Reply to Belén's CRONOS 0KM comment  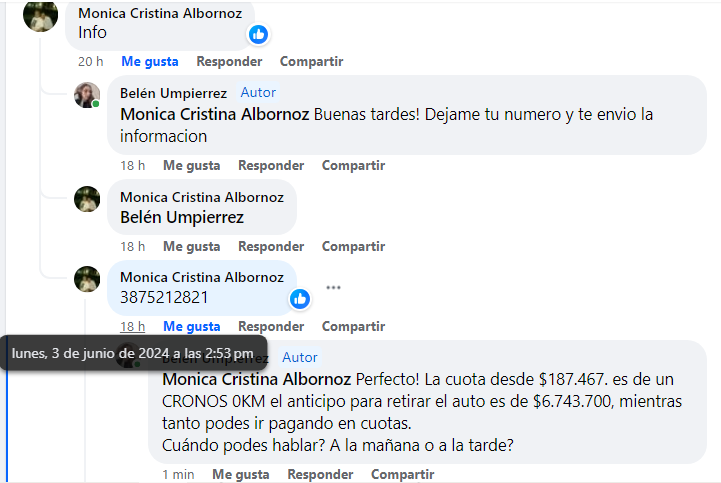320,474
